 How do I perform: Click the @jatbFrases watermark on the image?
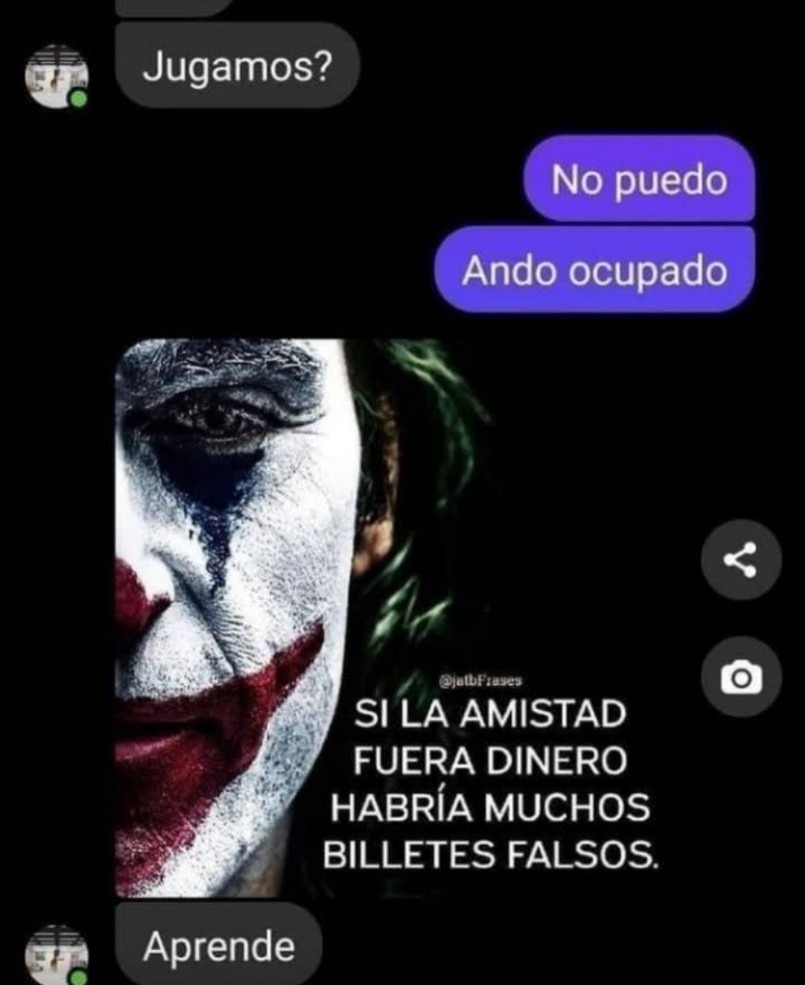482,677
